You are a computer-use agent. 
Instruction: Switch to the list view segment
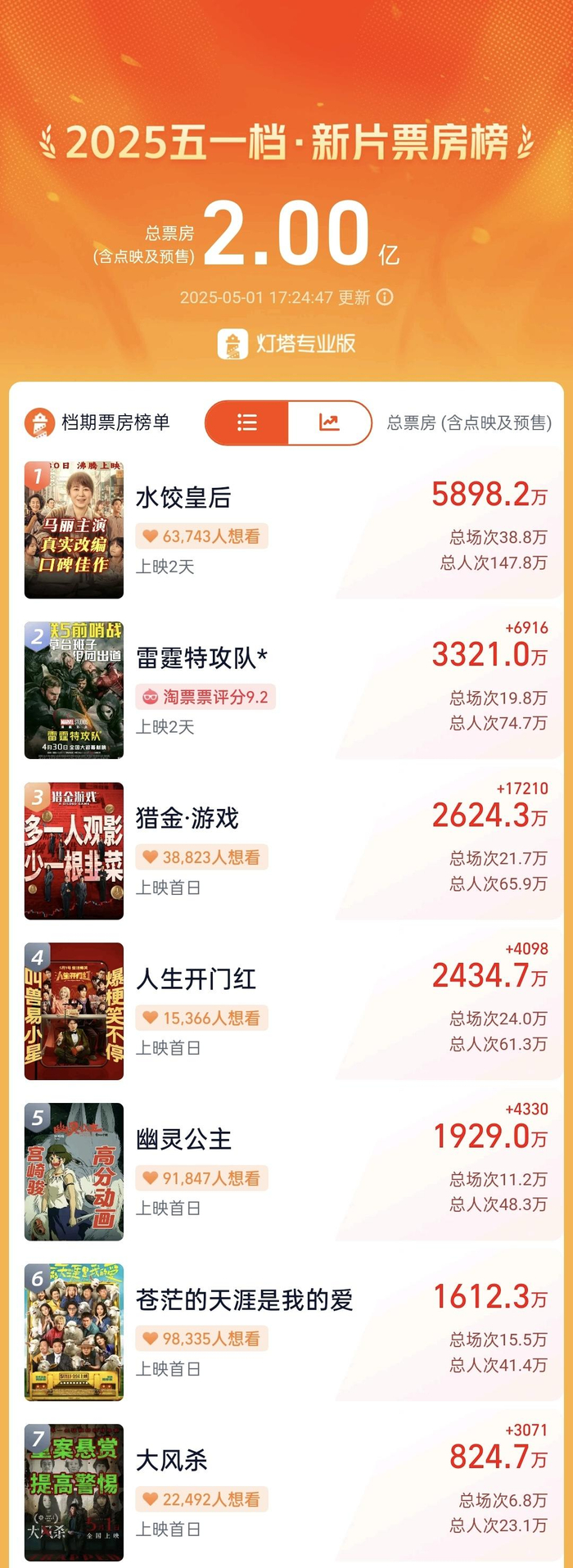click(x=247, y=423)
